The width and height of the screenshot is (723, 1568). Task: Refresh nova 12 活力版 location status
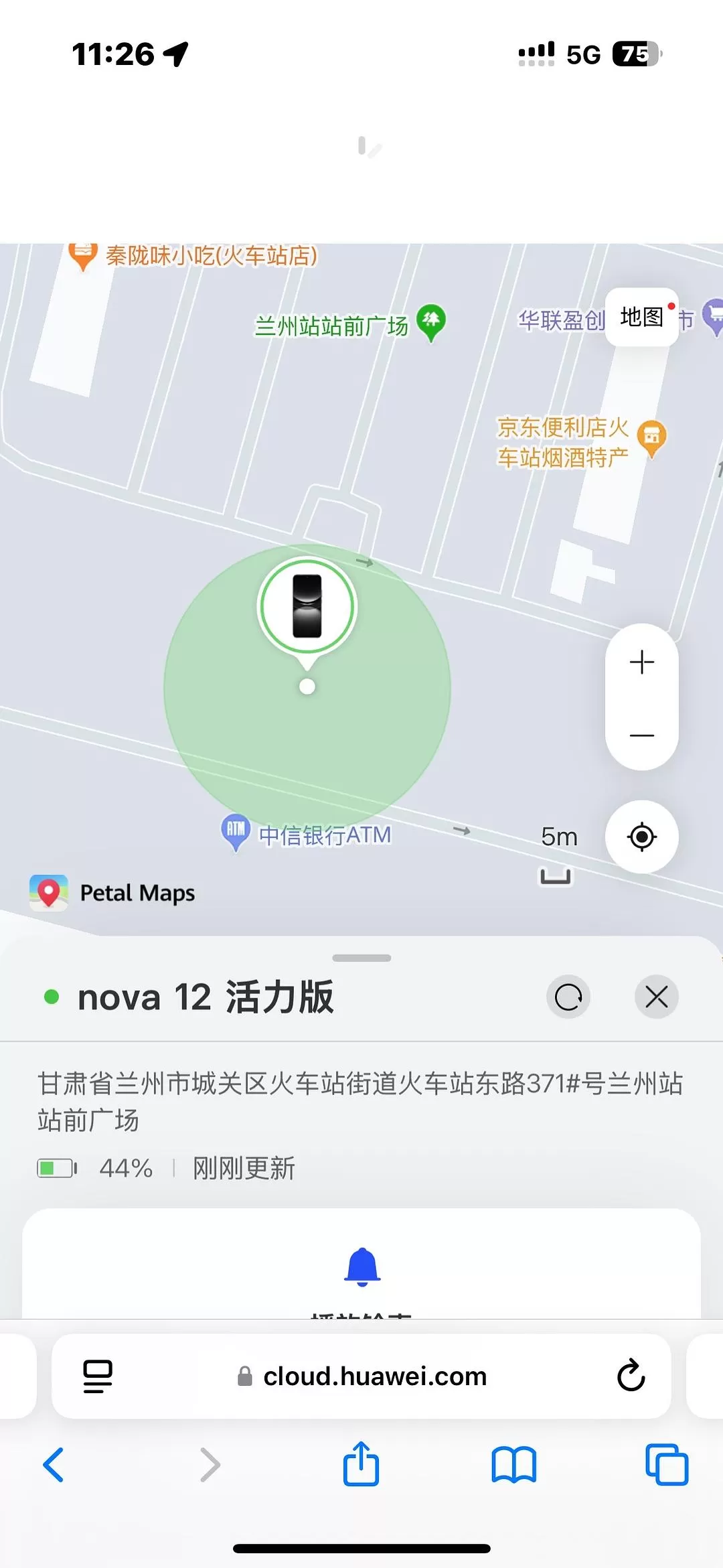[568, 997]
